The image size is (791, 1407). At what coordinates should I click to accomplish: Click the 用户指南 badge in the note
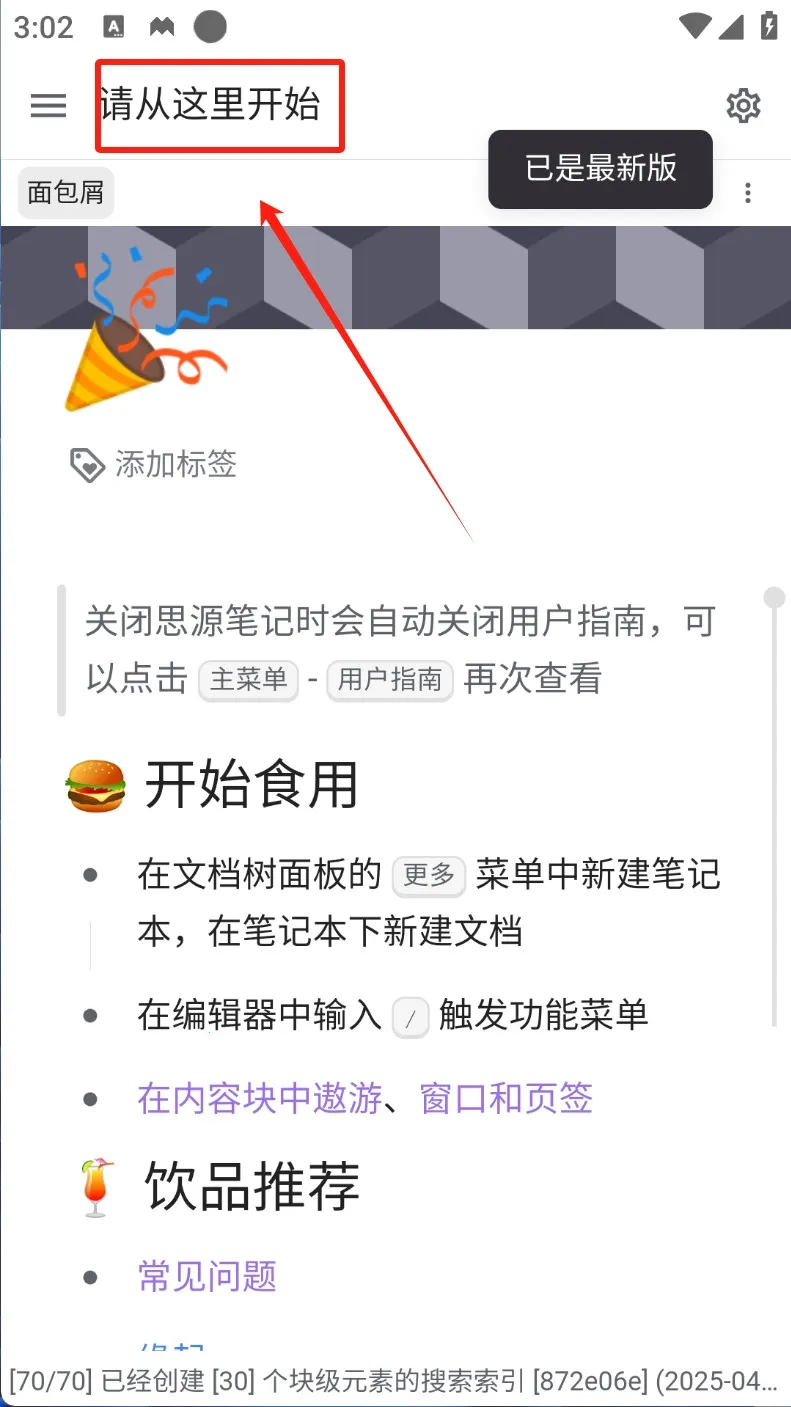(389, 679)
